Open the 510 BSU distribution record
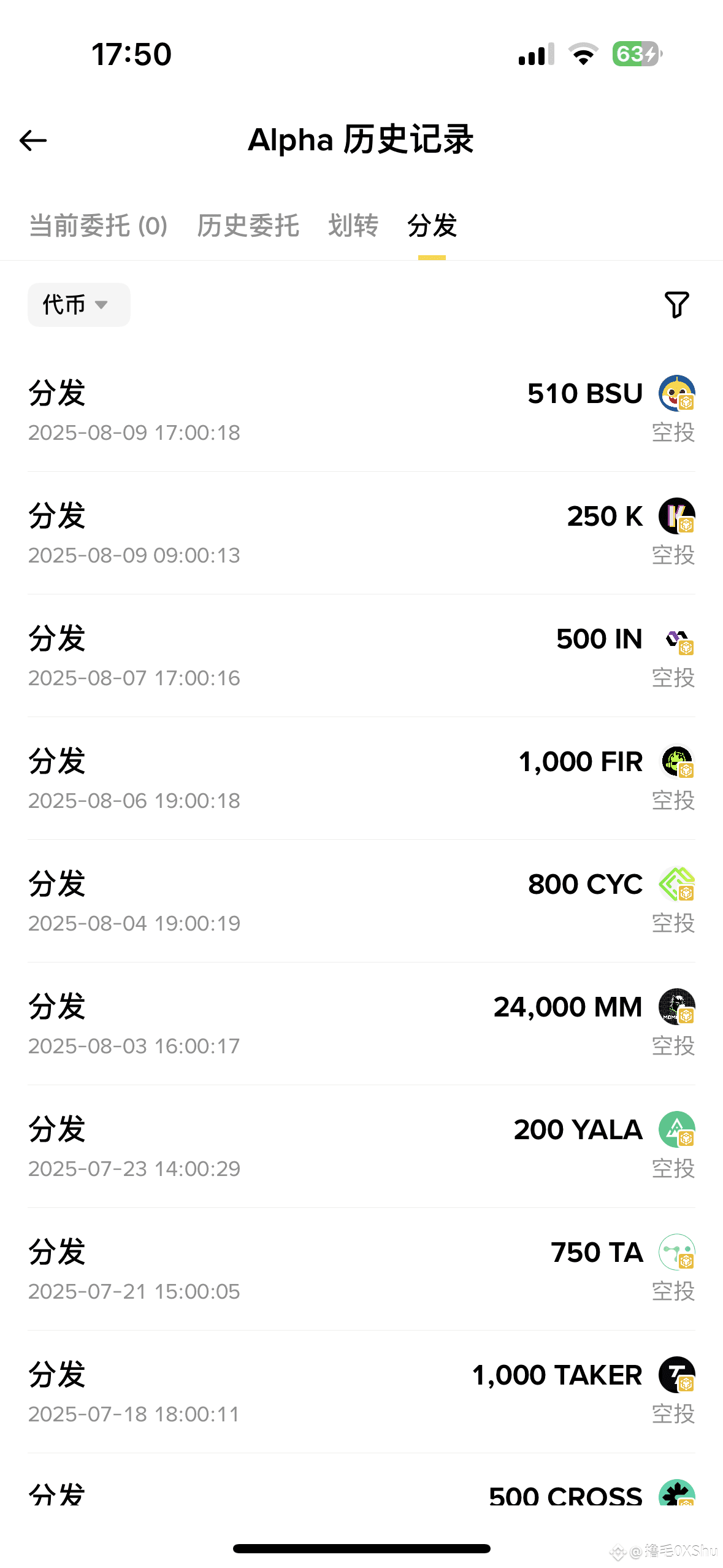Screen dimensions: 723x1568 pos(361,410)
